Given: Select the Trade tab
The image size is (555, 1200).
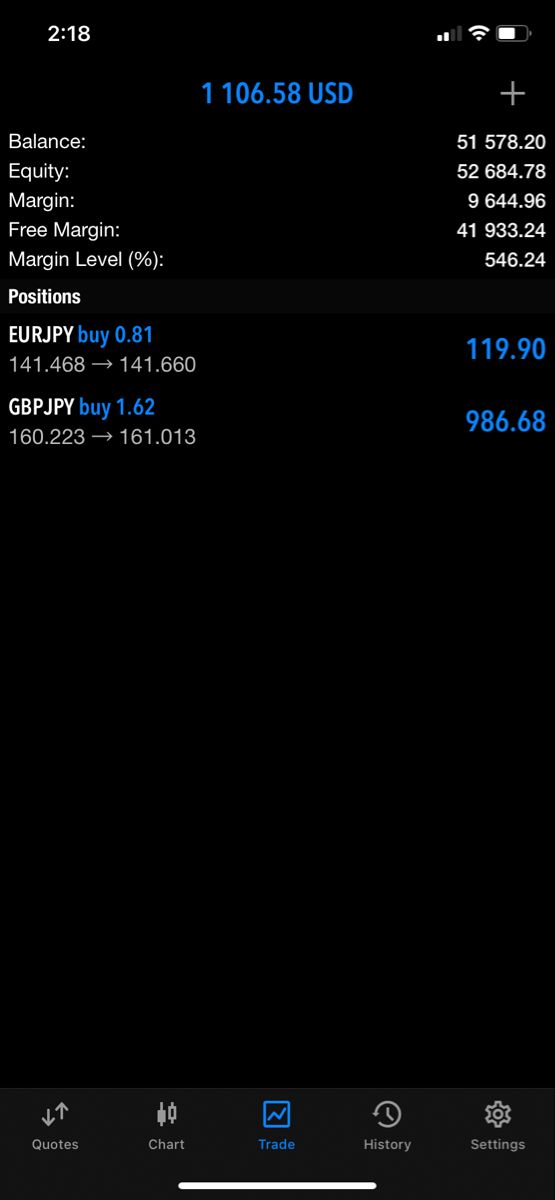Looking at the screenshot, I should tap(277, 1126).
